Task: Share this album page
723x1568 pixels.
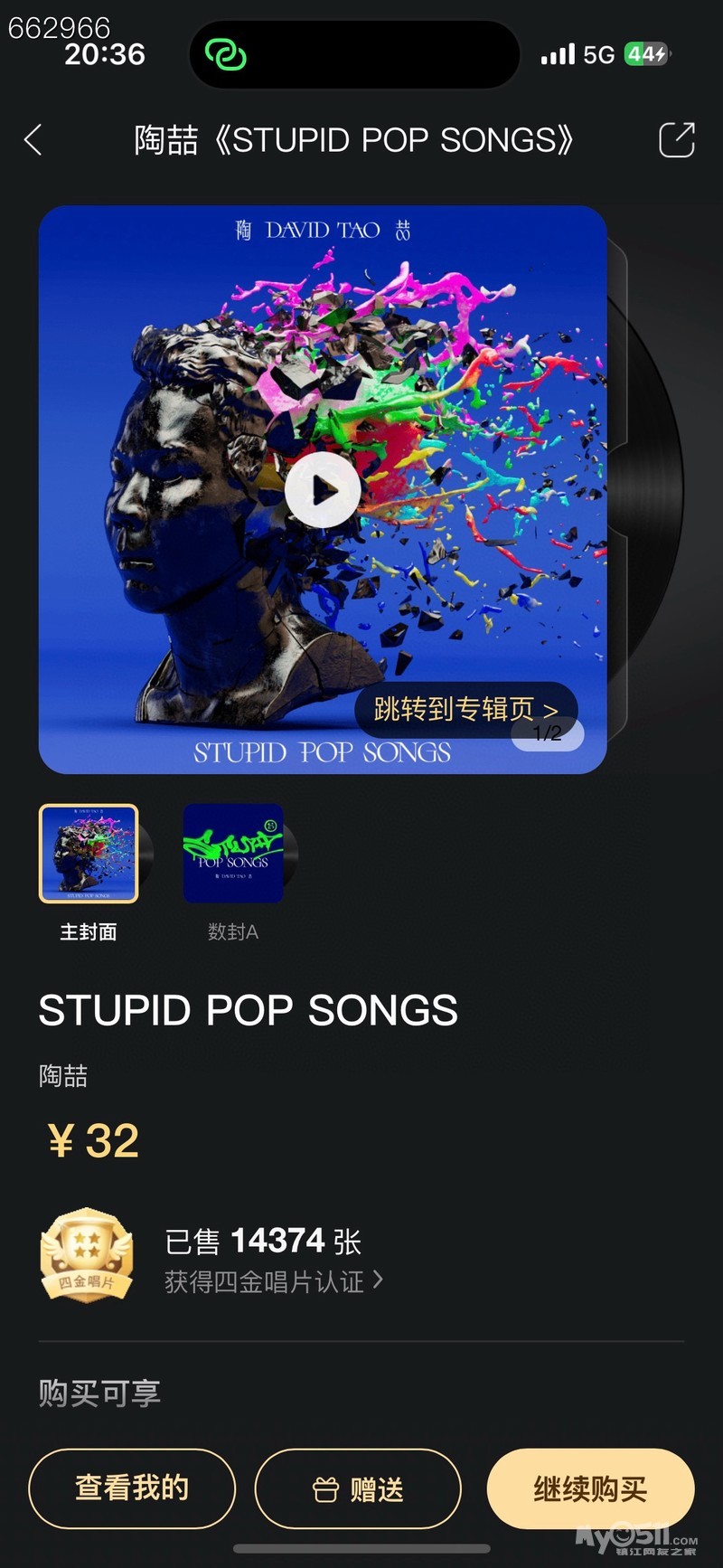Action: pyautogui.click(x=676, y=140)
